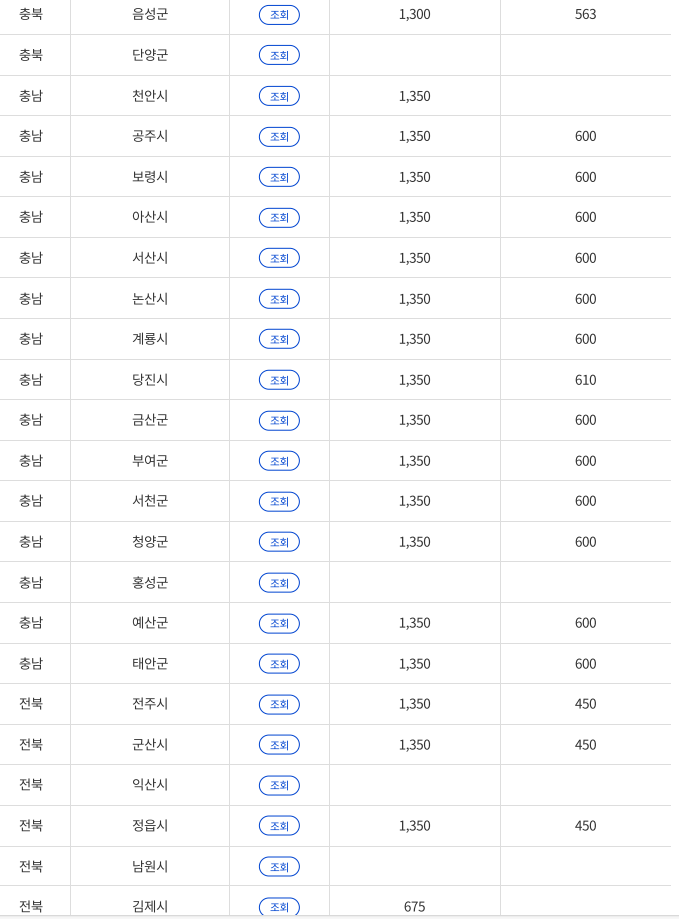Select the 조회 button in the 천안시 row

[279, 96]
